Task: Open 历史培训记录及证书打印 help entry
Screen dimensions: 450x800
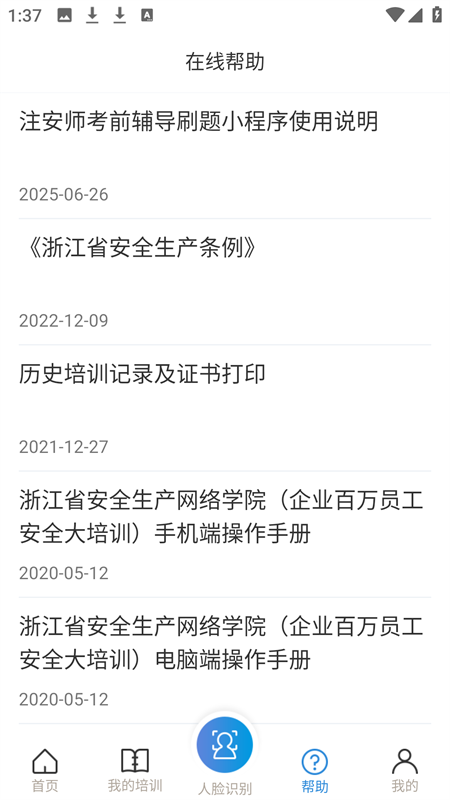Action: (225, 408)
